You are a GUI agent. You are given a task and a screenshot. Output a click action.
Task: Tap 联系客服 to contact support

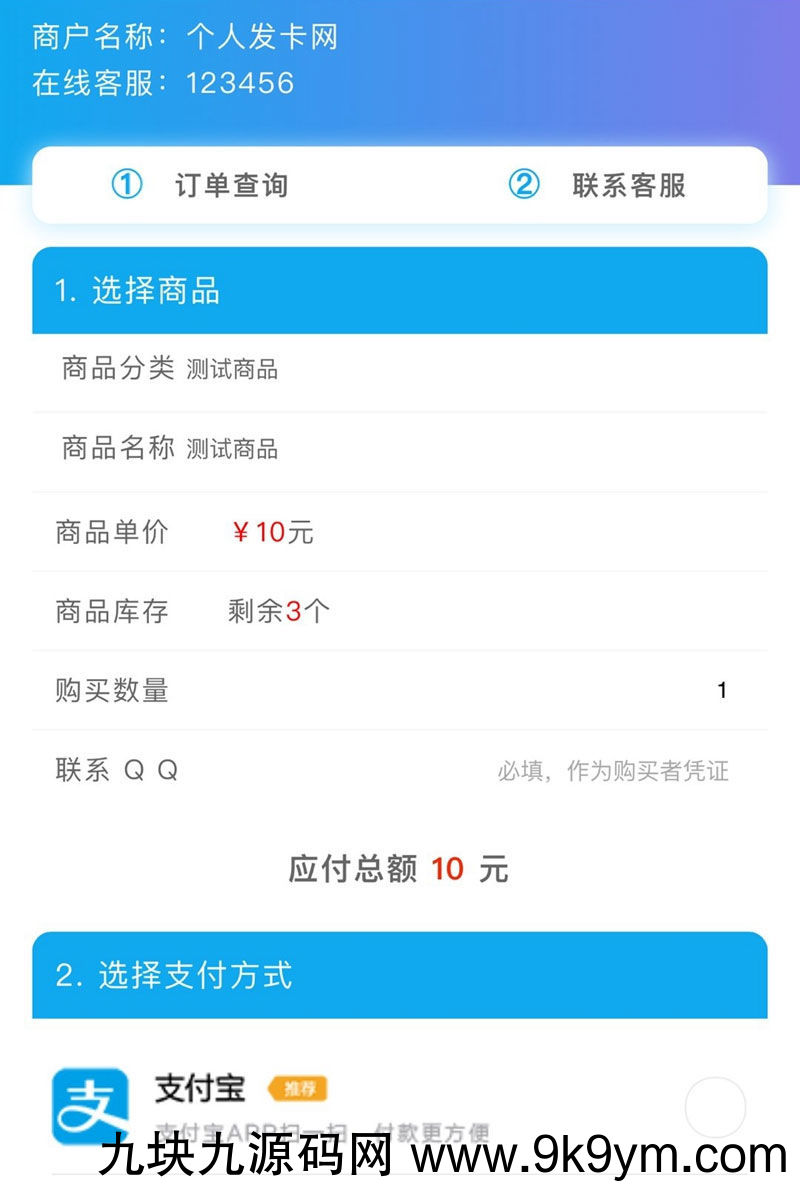point(598,185)
